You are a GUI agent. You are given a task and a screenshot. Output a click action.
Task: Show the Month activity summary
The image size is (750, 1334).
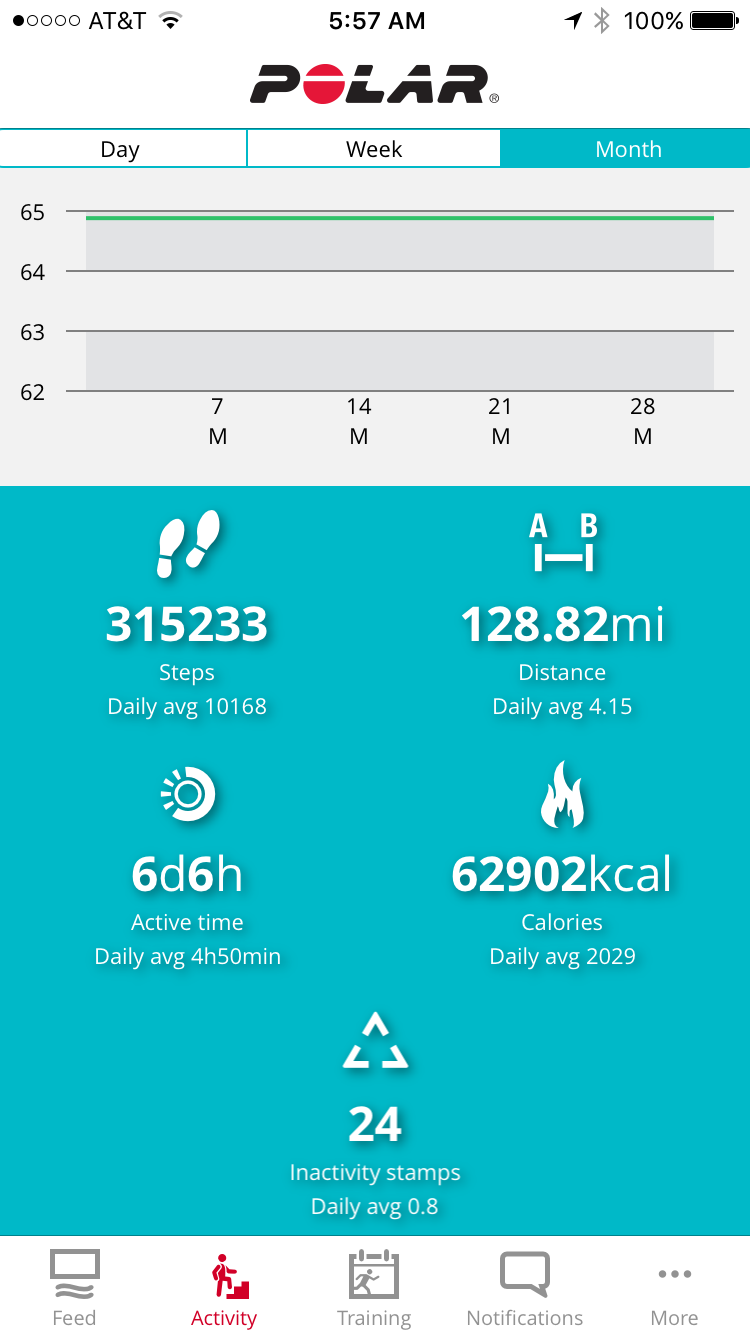click(x=627, y=149)
